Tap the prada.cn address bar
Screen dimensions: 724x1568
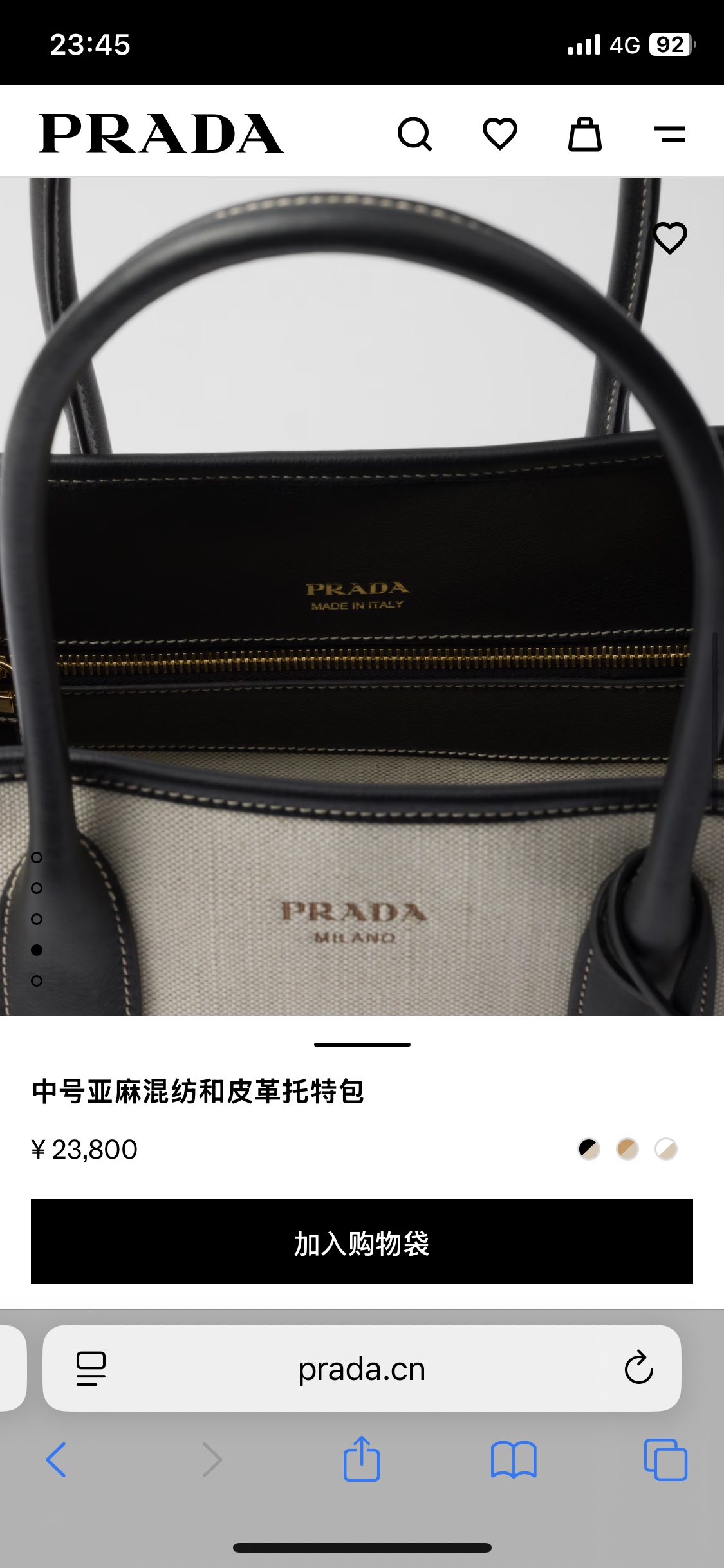[362, 1369]
